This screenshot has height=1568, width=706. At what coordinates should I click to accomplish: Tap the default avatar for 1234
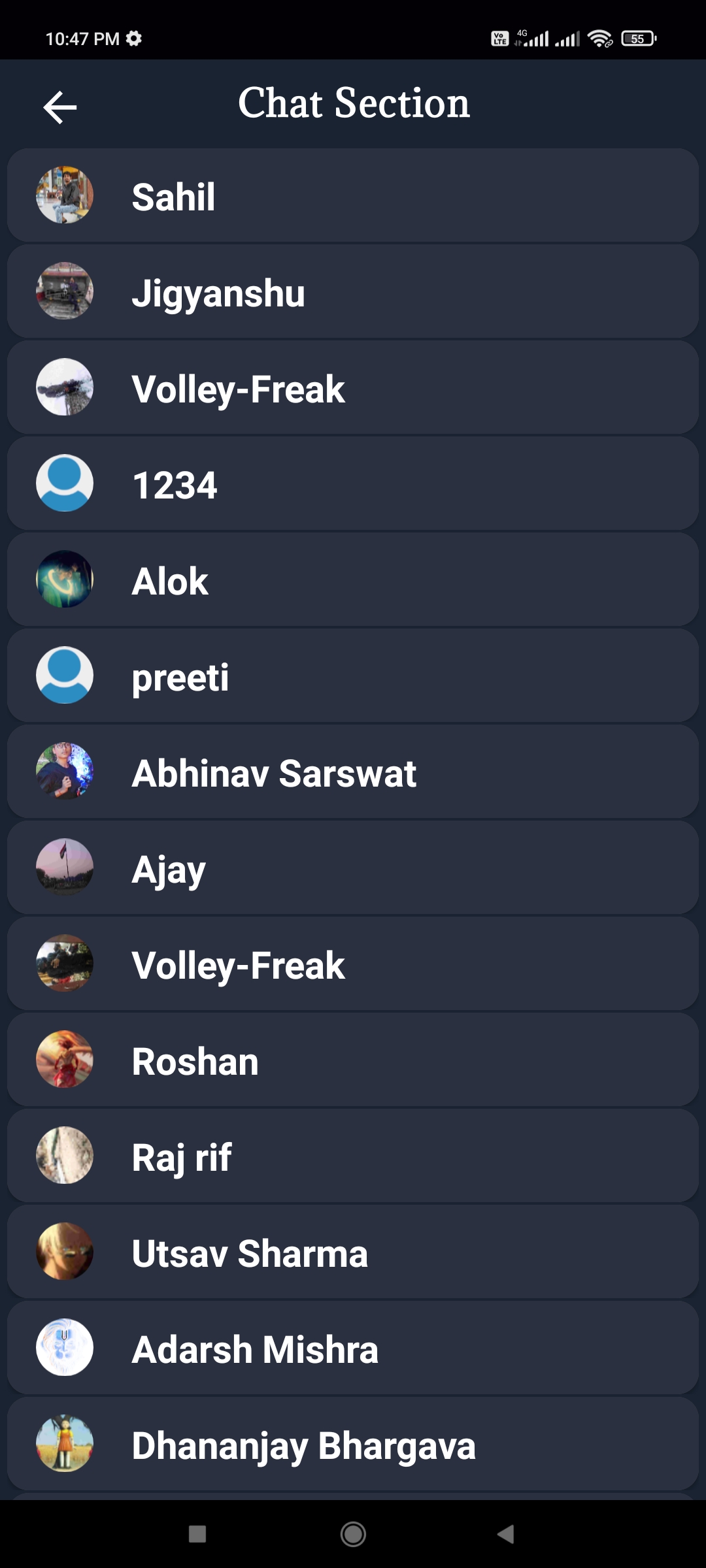point(65,483)
